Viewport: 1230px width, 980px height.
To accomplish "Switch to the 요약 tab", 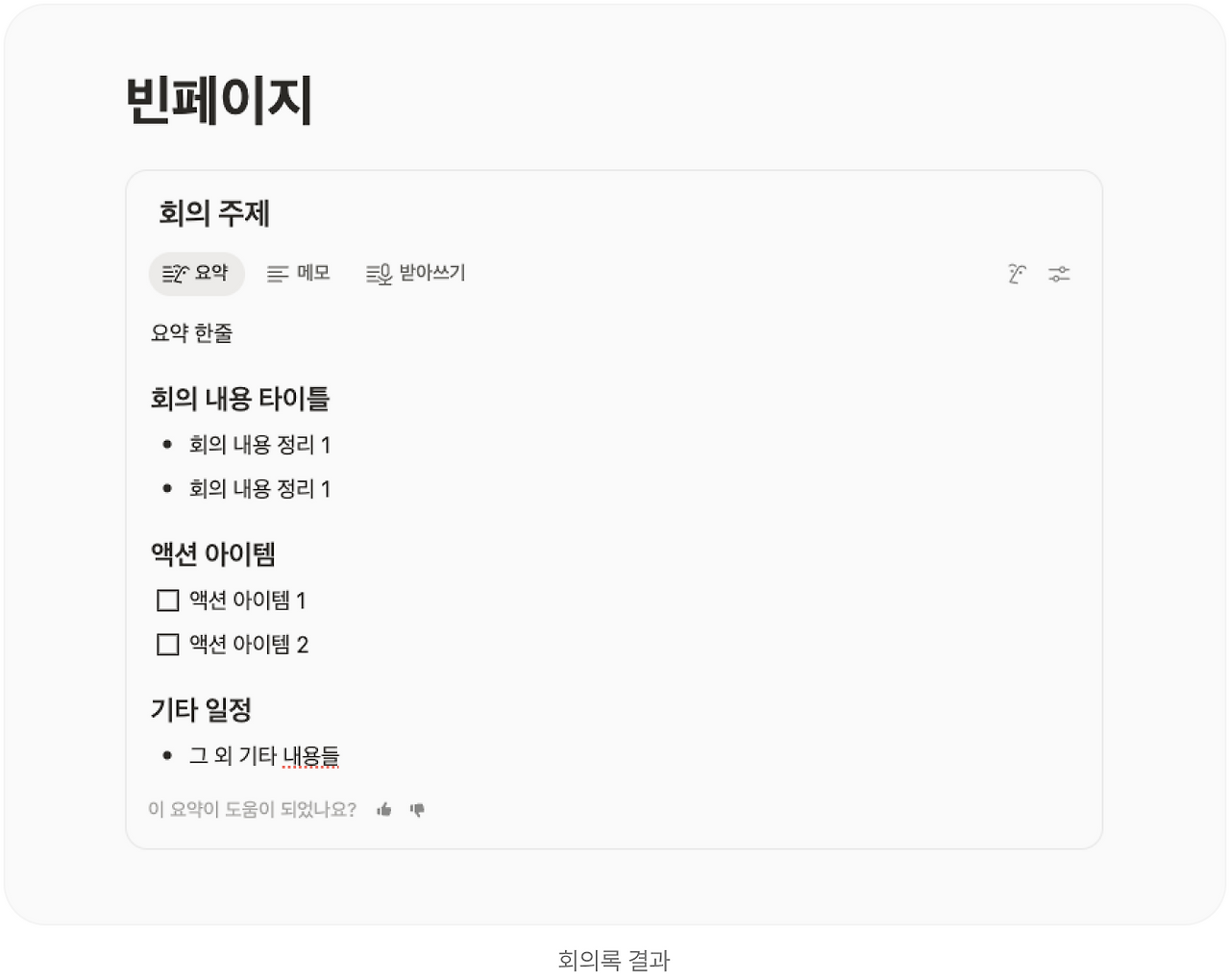I will tap(196, 274).
